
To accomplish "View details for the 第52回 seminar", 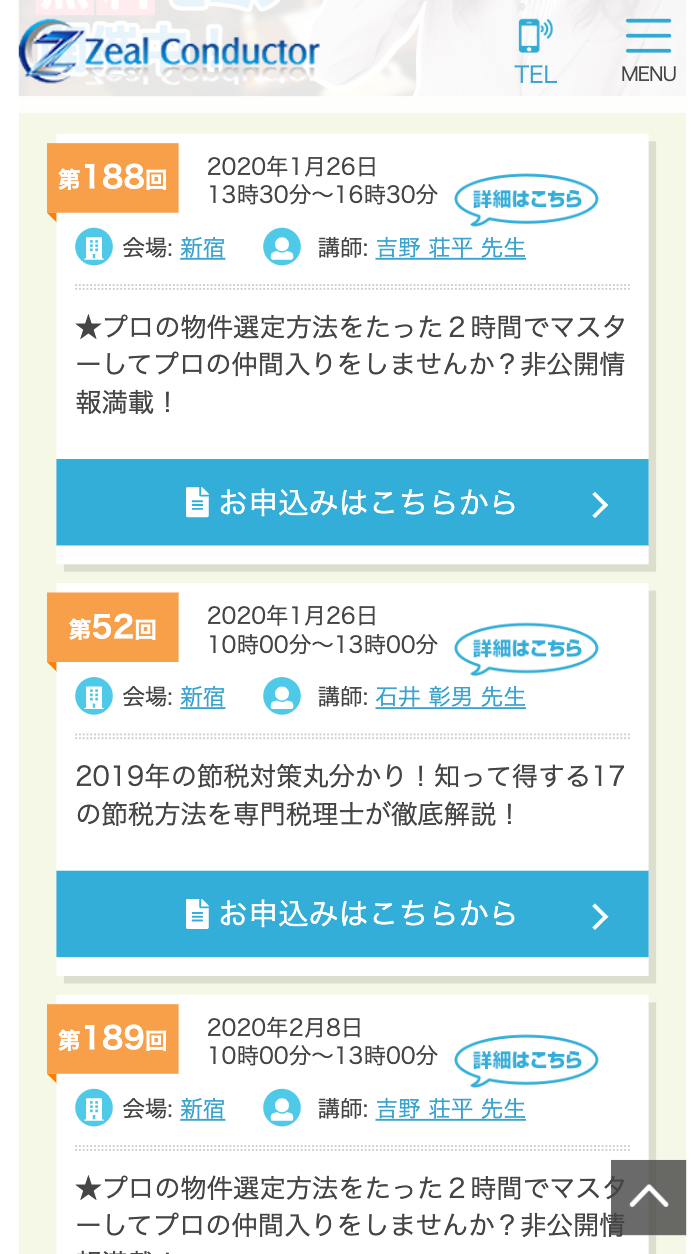I will pyautogui.click(x=526, y=648).
